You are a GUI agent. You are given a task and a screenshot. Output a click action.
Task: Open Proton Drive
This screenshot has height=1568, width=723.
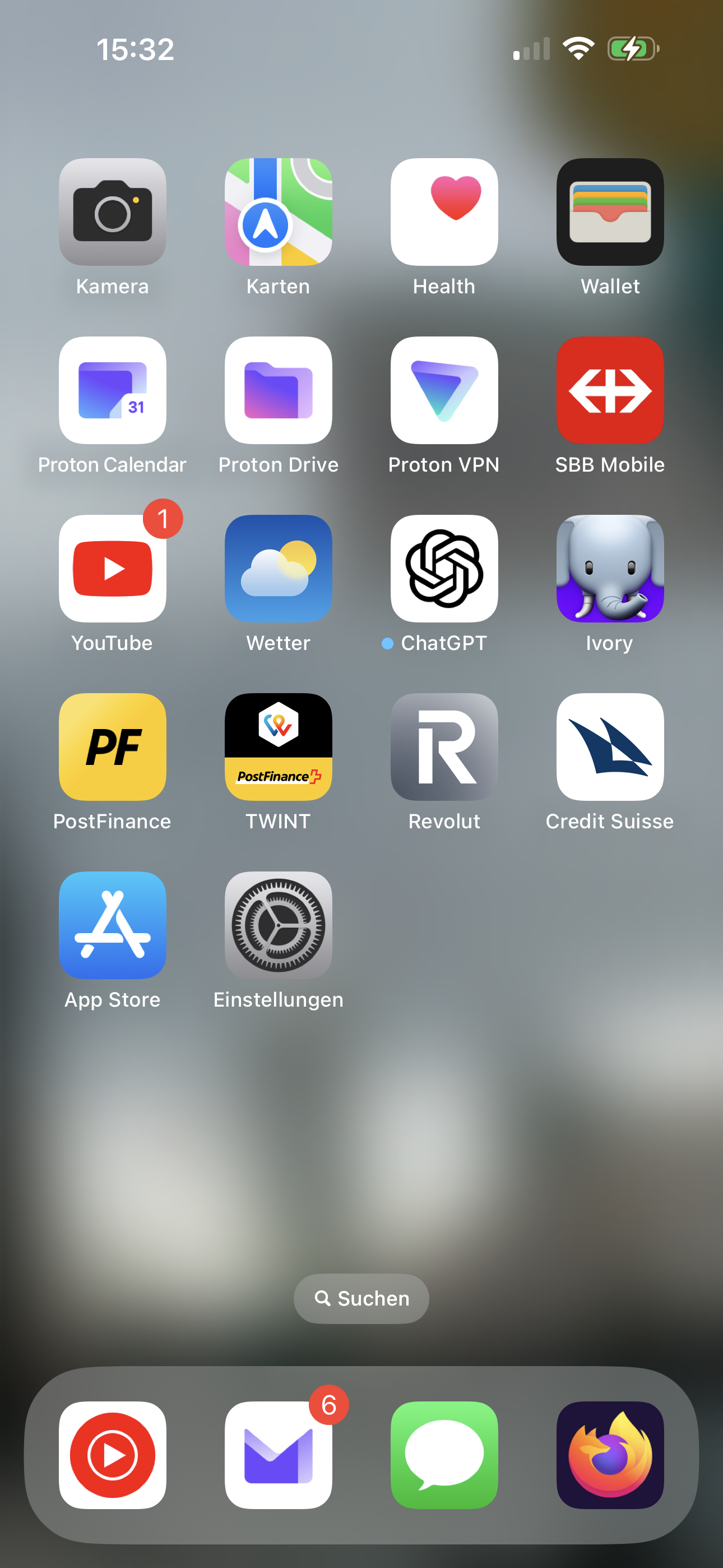[278, 390]
